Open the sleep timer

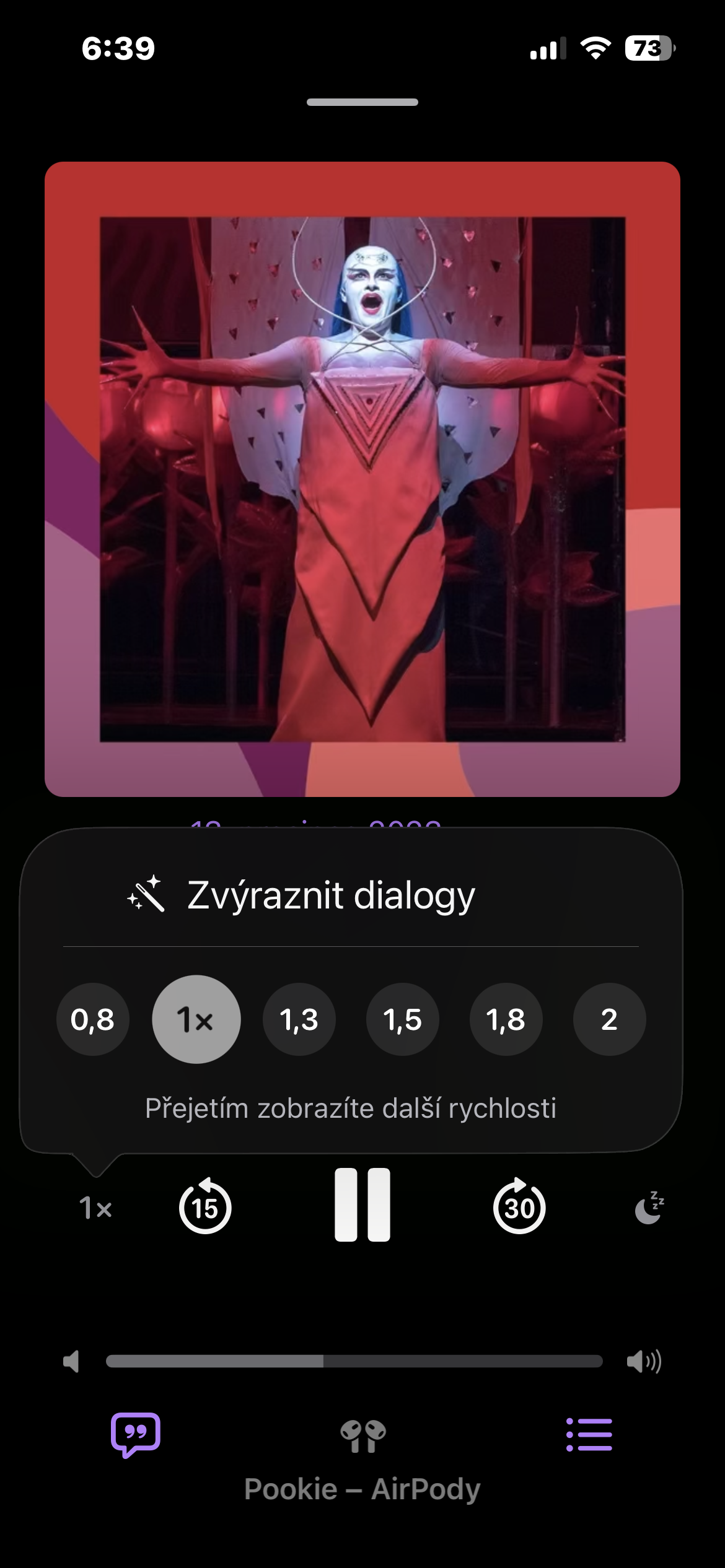pos(649,1208)
